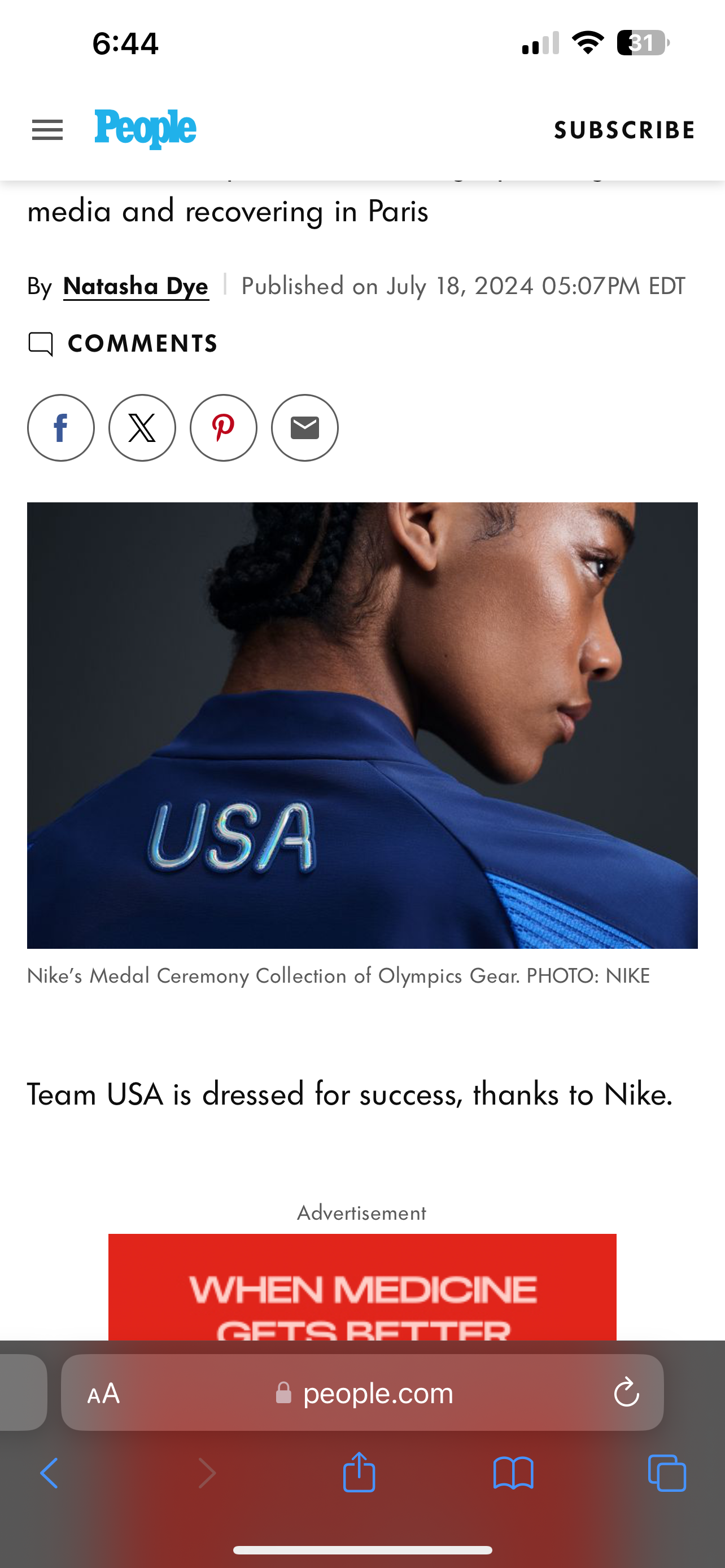The height and width of the screenshot is (1568, 725).
Task: Share article on X
Action: (x=142, y=428)
